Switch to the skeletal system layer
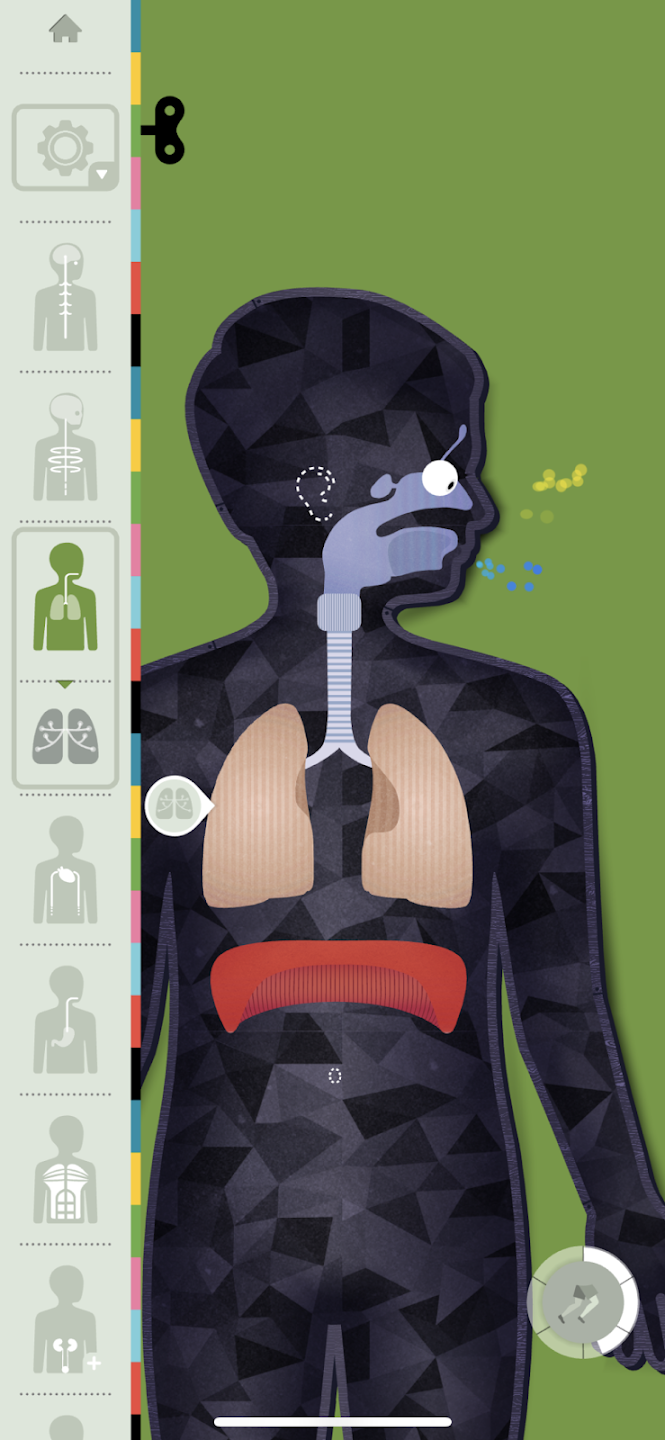The image size is (665, 1440). click(x=65, y=447)
